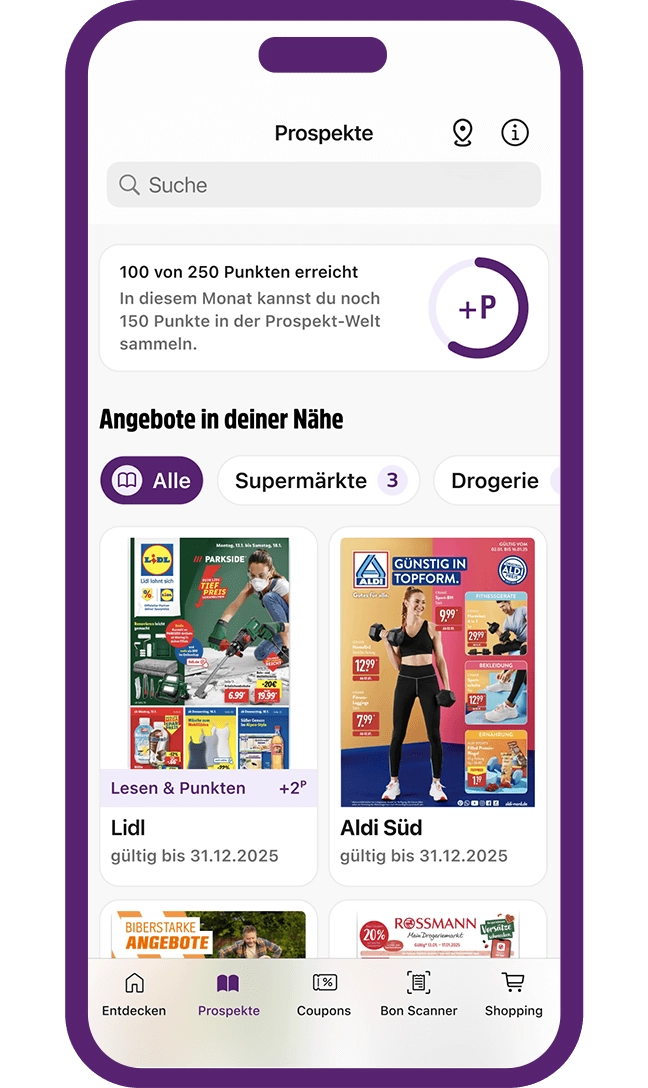This screenshot has width=648, height=1088.
Task: Switch to the Entdecken tab
Action: pyautogui.click(x=134, y=995)
